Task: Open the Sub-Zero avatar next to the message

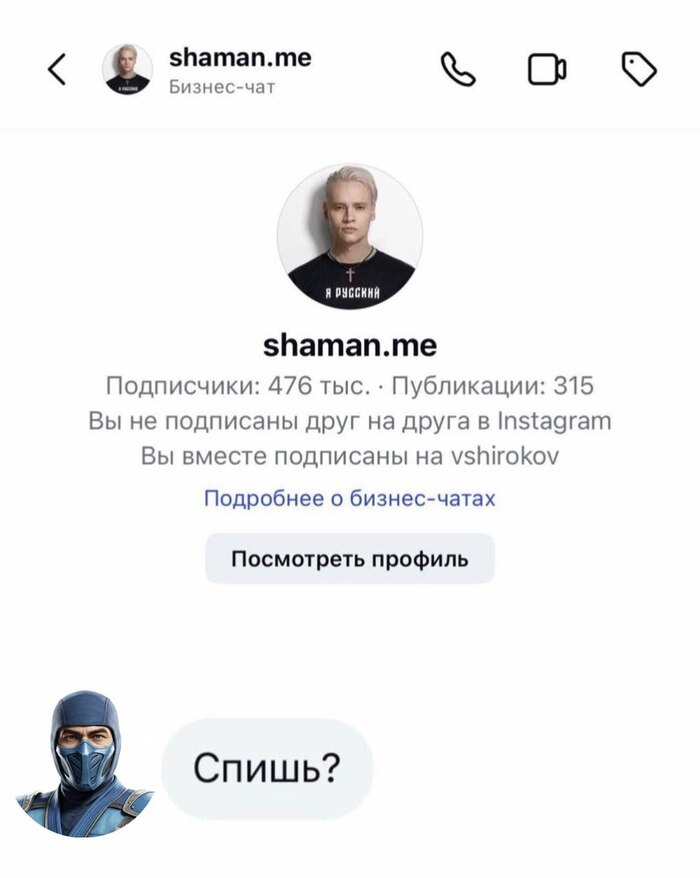Action: click(x=84, y=763)
